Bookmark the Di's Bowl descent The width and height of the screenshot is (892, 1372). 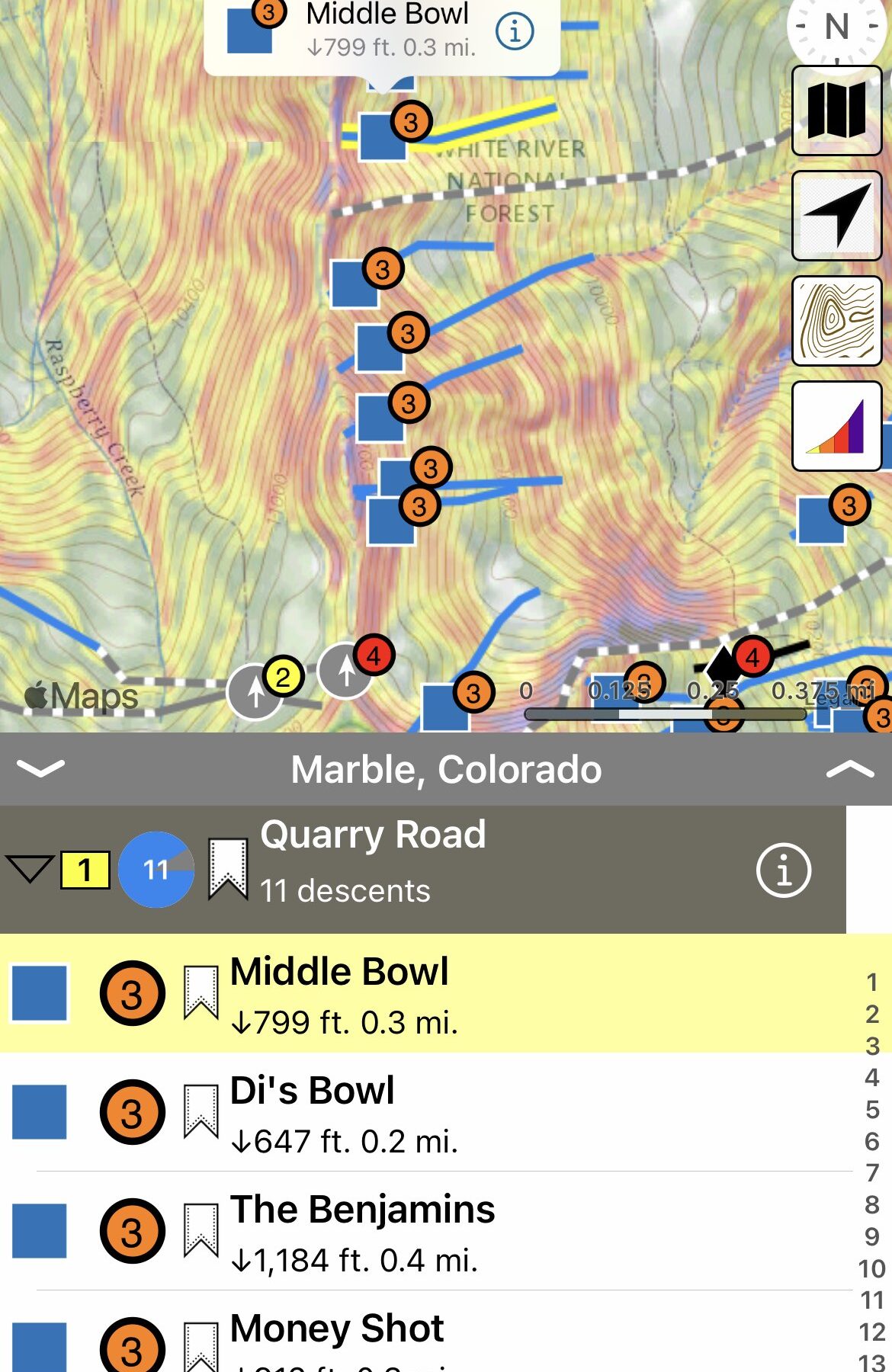click(x=201, y=1112)
